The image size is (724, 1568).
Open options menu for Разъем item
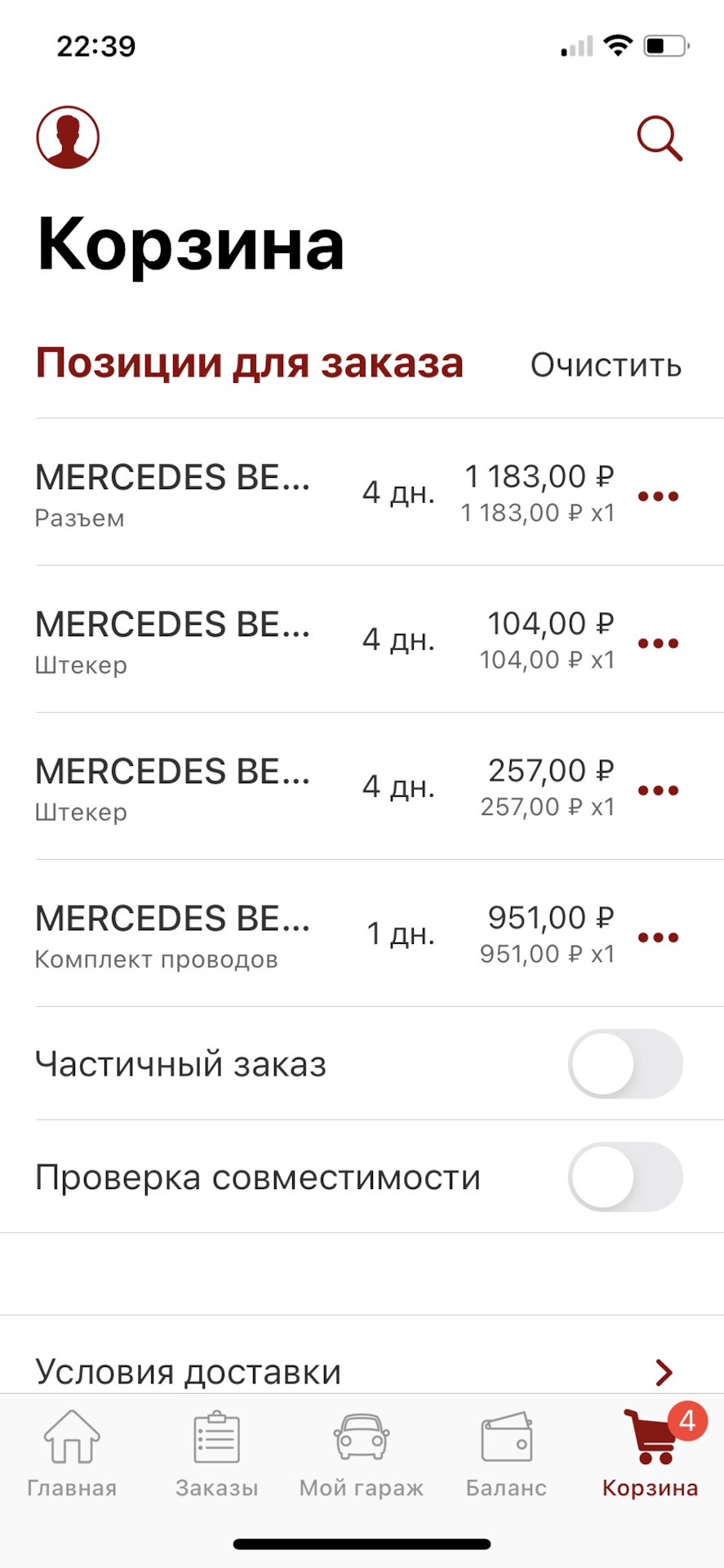(x=658, y=495)
